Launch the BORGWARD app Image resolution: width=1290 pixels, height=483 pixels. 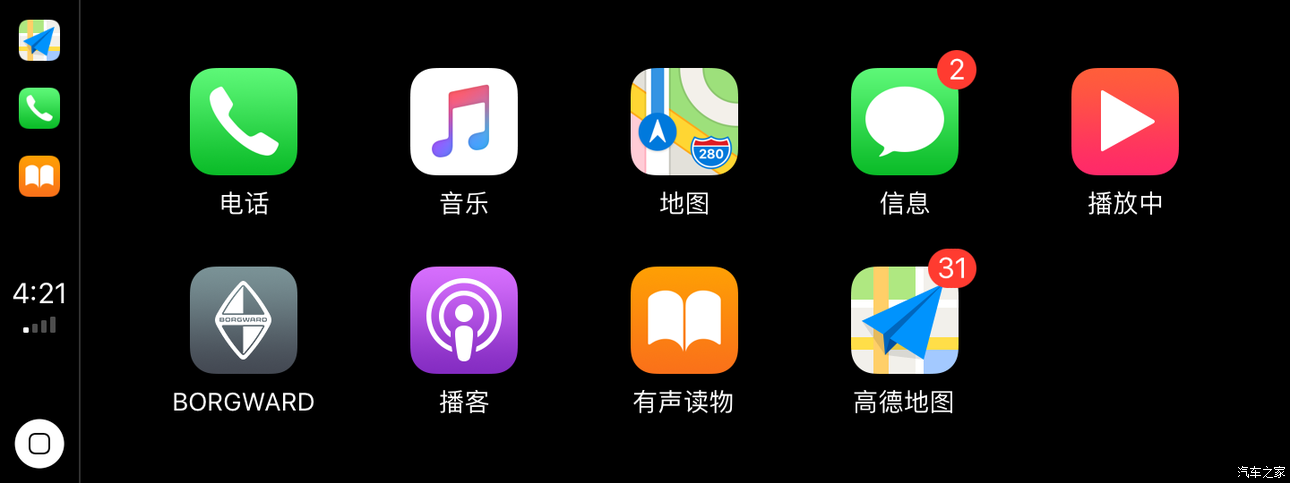tap(243, 320)
